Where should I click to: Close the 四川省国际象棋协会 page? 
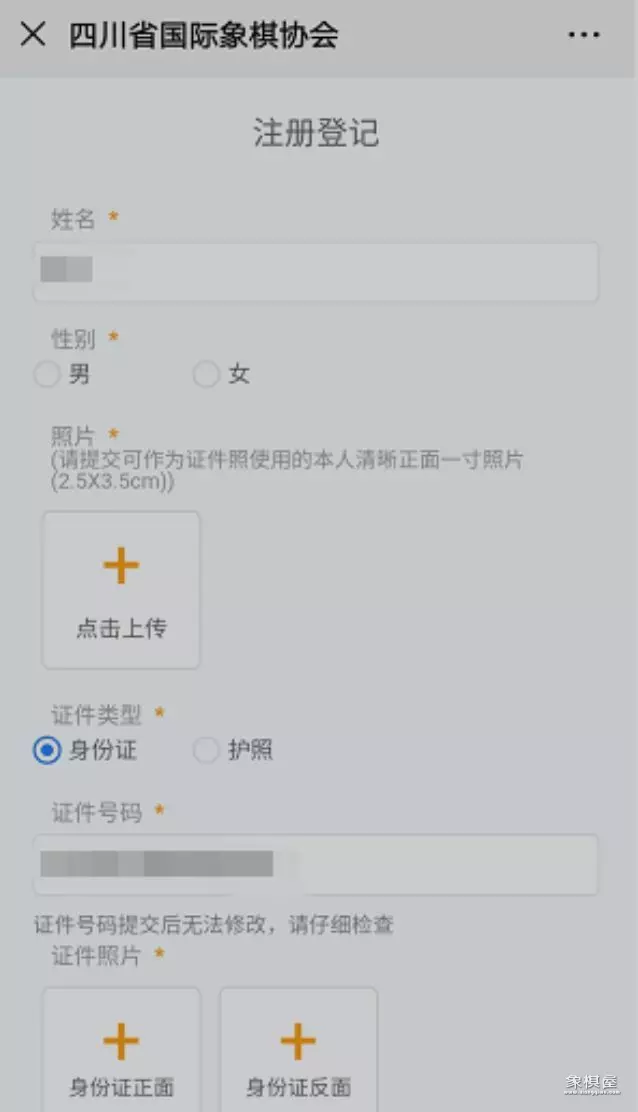(x=33, y=34)
